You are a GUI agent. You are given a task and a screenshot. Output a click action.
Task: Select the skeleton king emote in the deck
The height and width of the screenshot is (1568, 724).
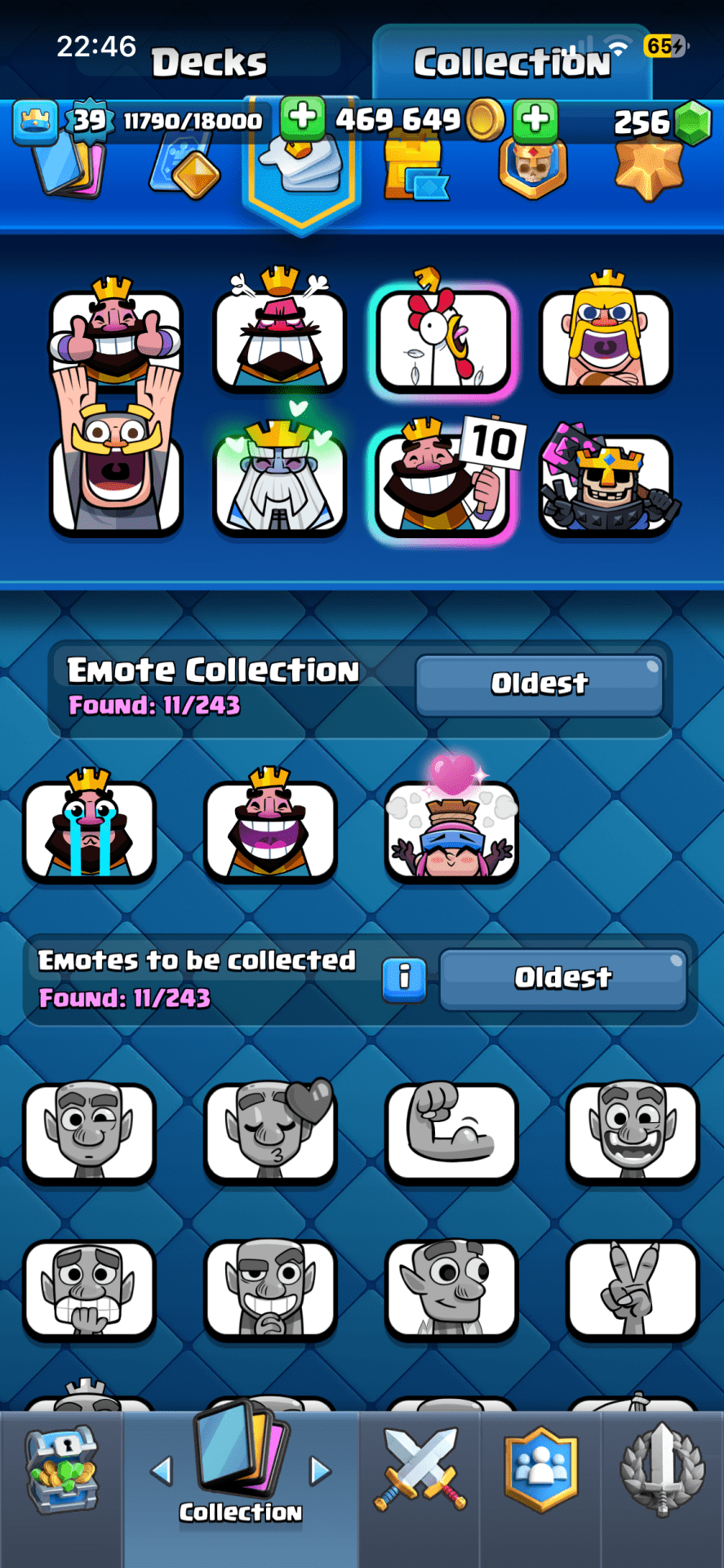[x=606, y=482]
